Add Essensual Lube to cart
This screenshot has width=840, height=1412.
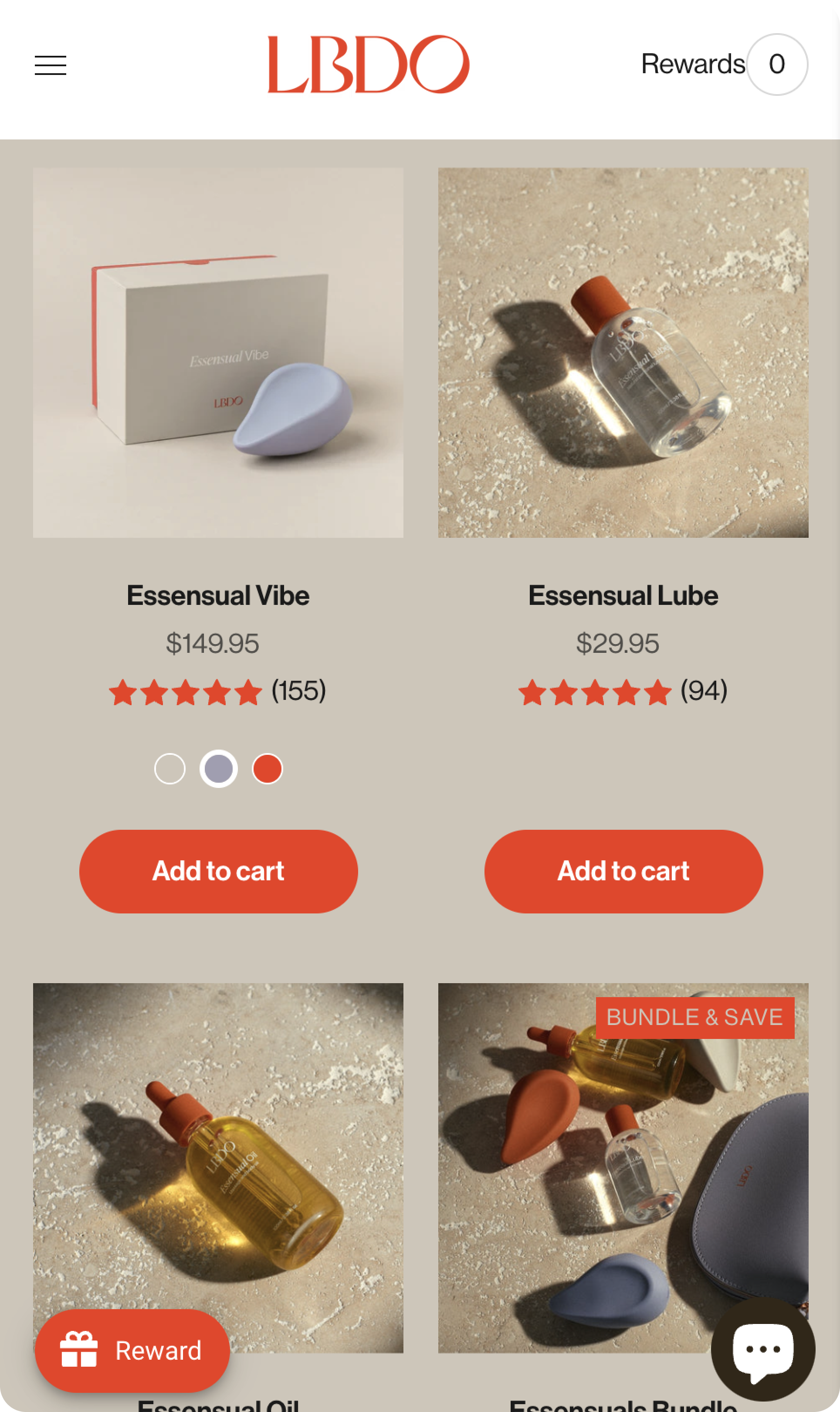coord(623,871)
